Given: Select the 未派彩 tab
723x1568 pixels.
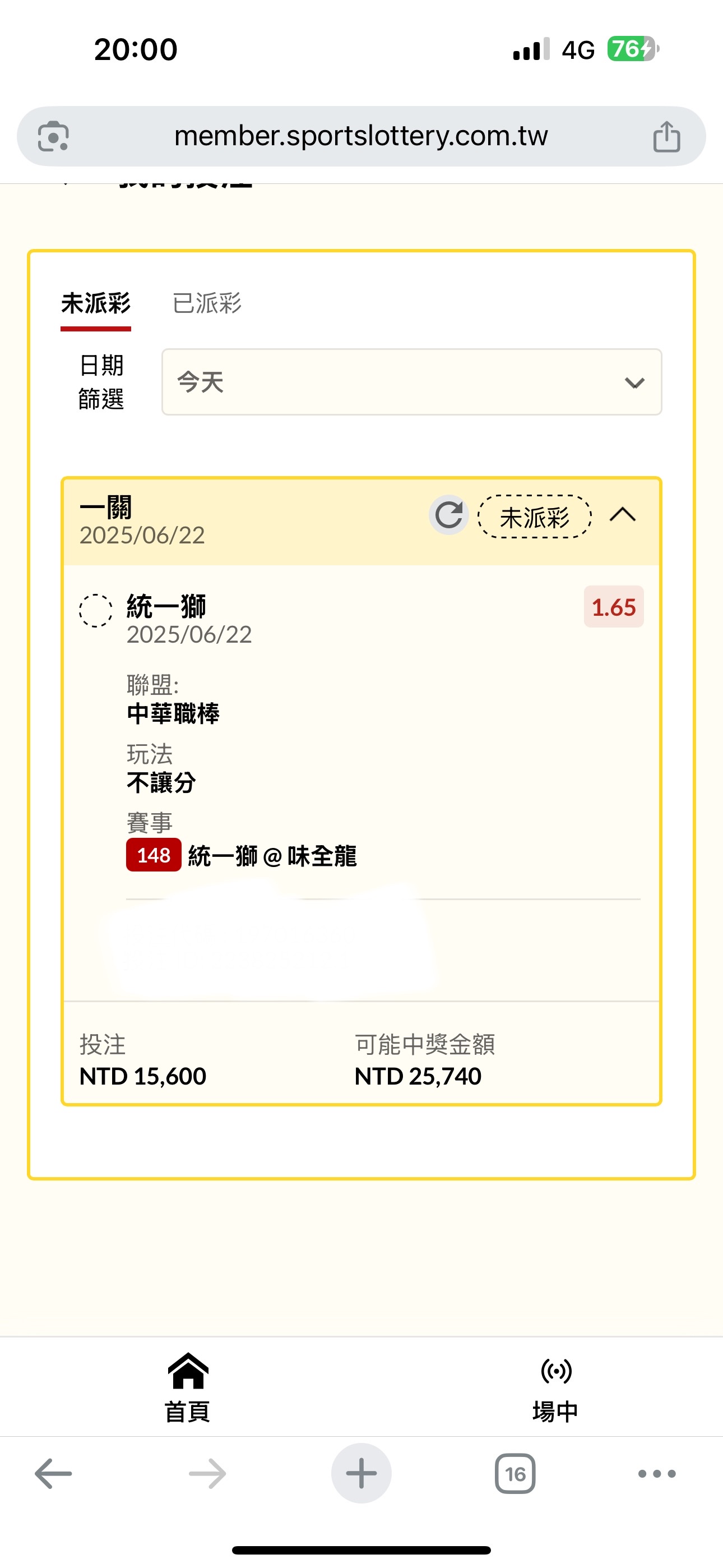Looking at the screenshot, I should 95,303.
